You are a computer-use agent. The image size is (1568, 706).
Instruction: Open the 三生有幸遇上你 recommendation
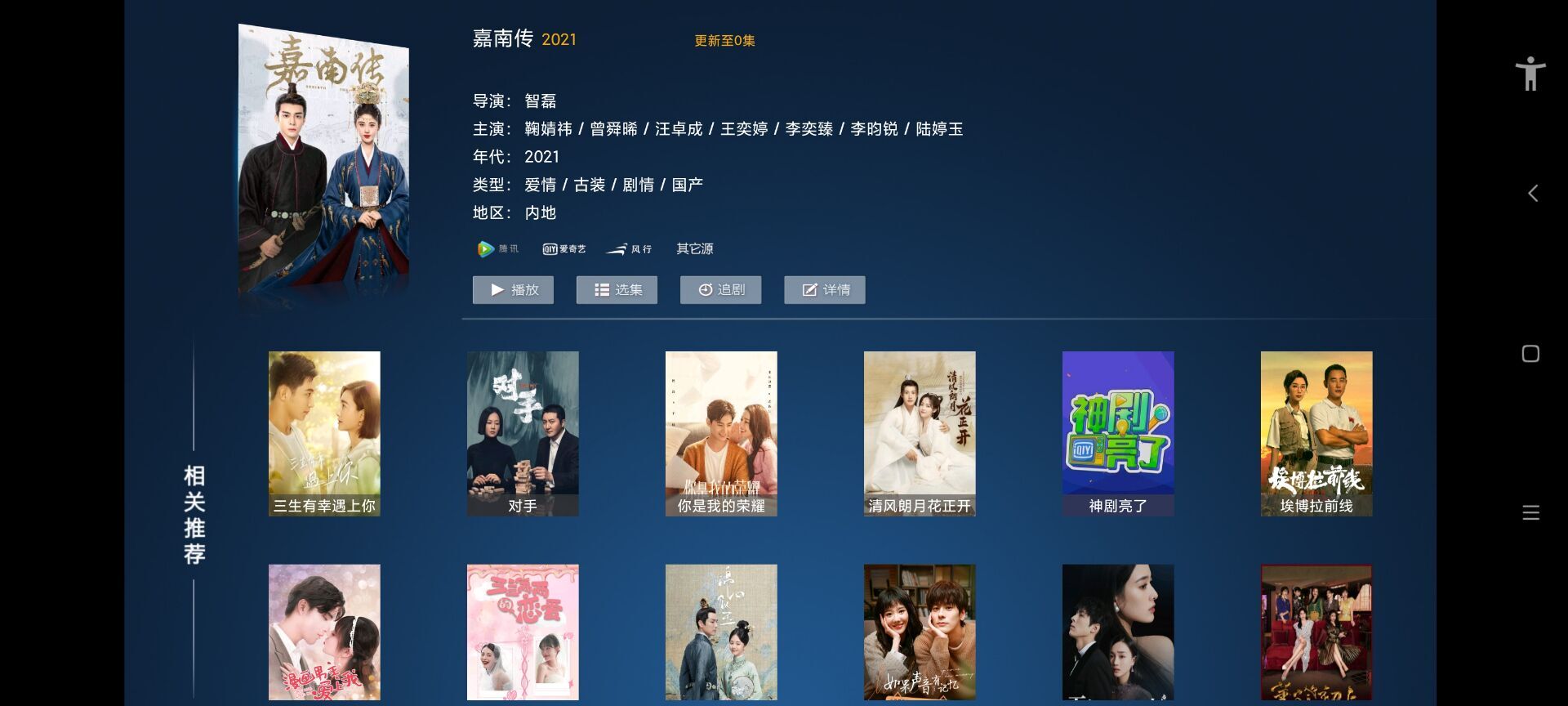coord(324,433)
